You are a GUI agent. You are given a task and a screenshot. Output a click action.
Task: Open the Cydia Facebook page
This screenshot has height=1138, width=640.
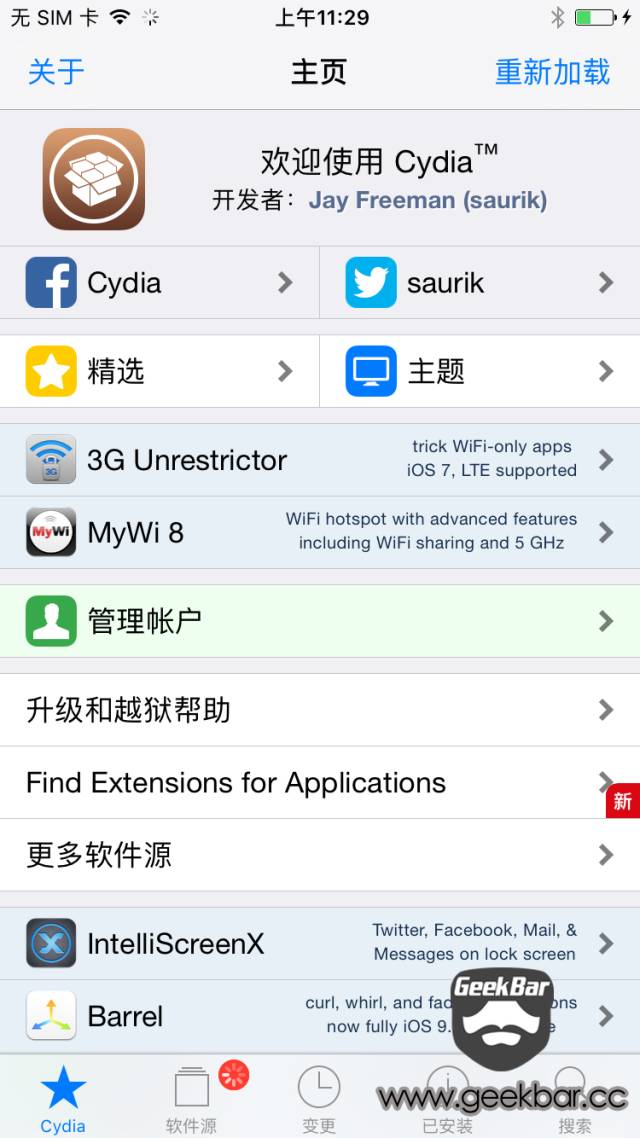160,283
